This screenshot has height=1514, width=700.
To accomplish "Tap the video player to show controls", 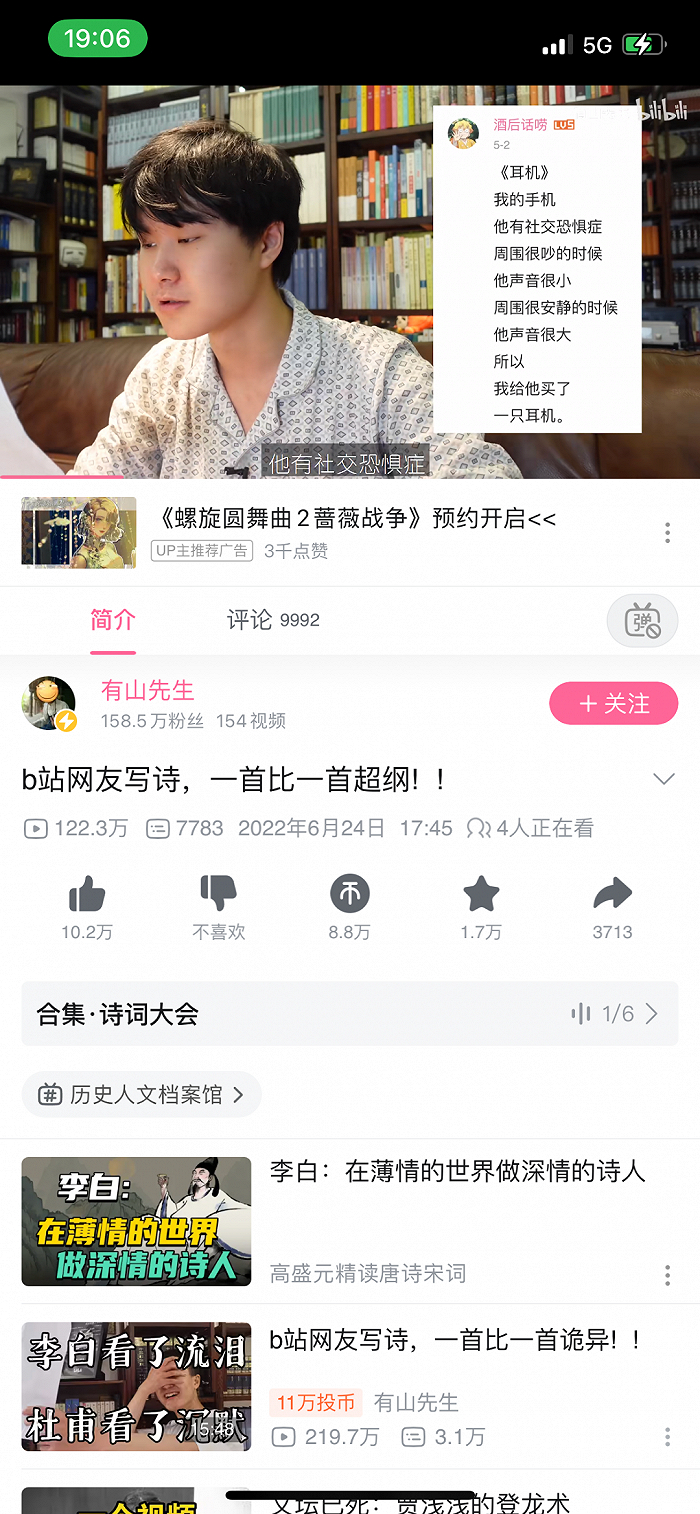I will click(250, 280).
